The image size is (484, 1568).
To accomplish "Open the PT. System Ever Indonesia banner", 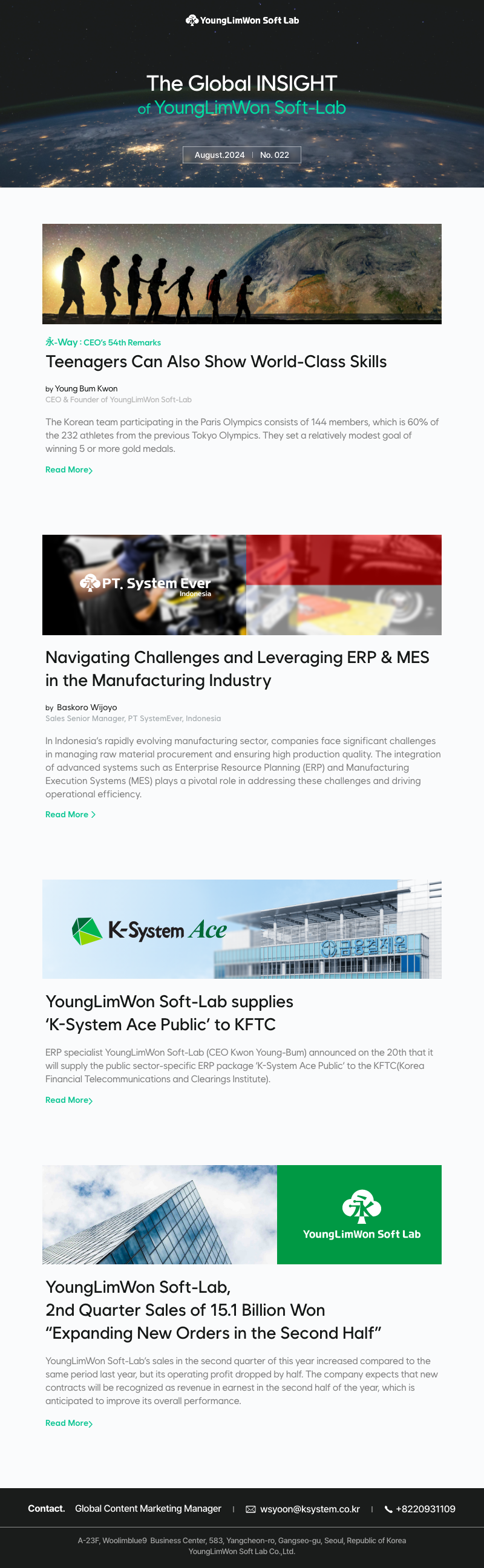I will click(x=241, y=585).
